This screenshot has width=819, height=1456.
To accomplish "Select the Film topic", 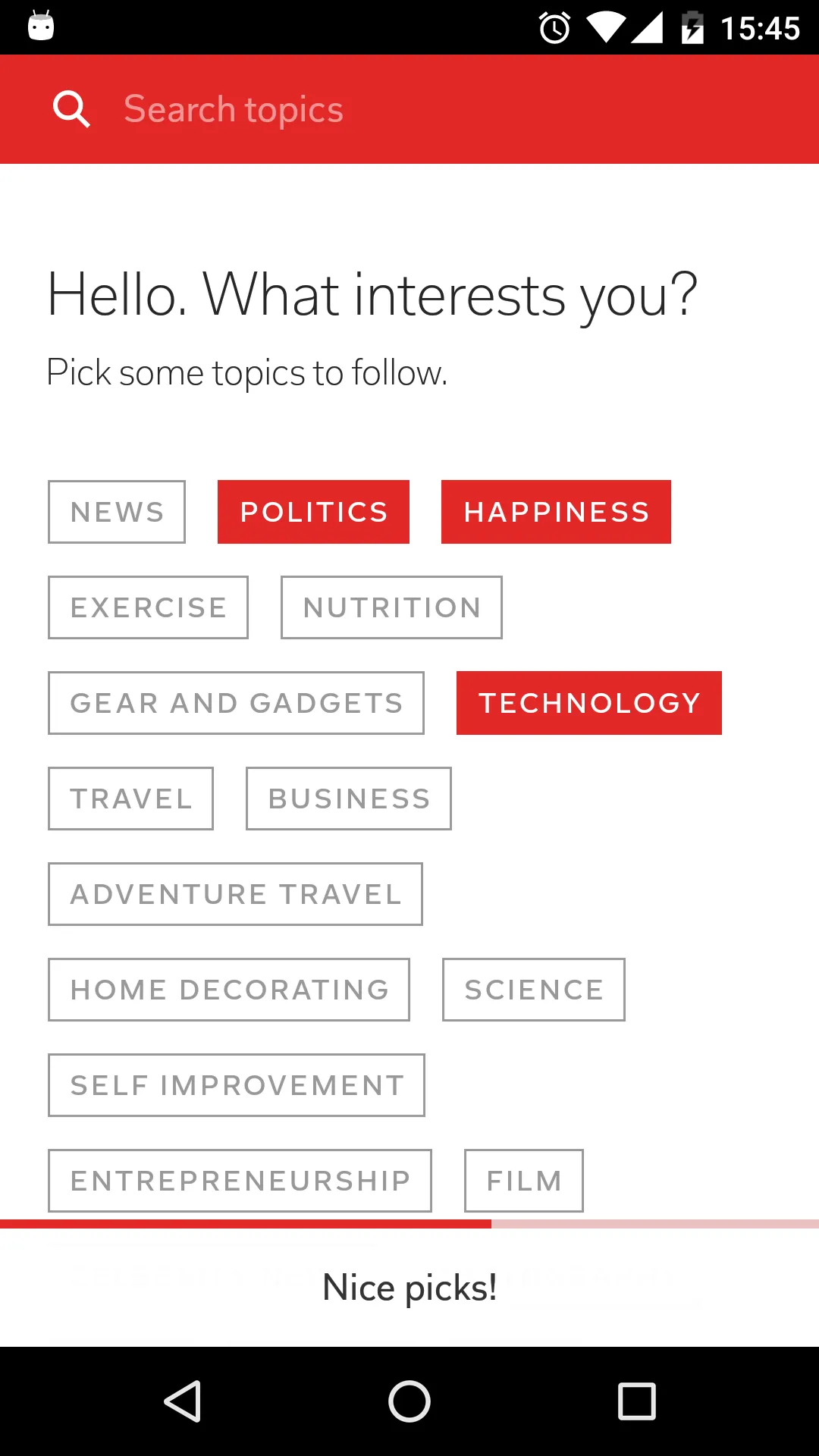I will (x=524, y=1181).
